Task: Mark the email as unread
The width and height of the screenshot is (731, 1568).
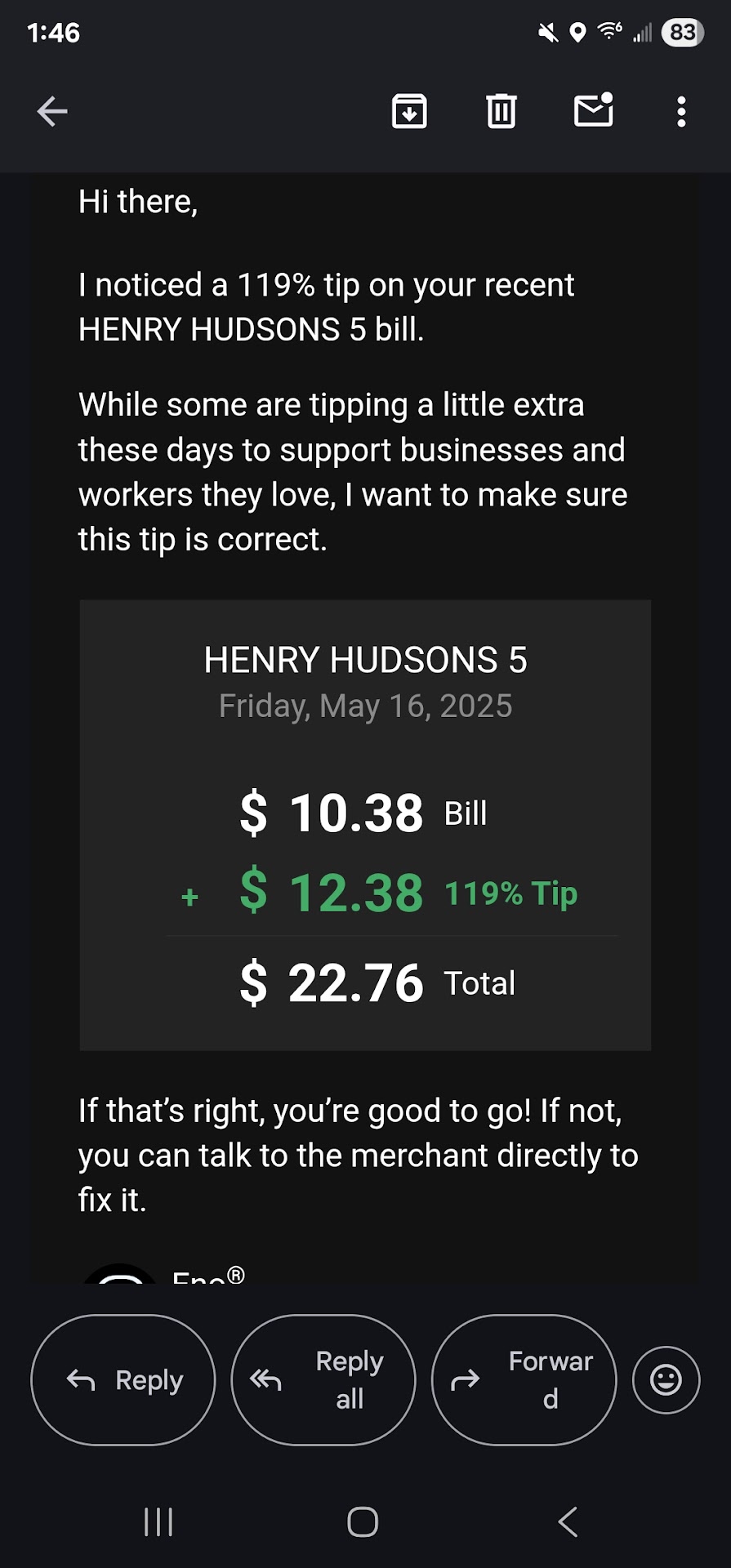Action: click(x=594, y=111)
